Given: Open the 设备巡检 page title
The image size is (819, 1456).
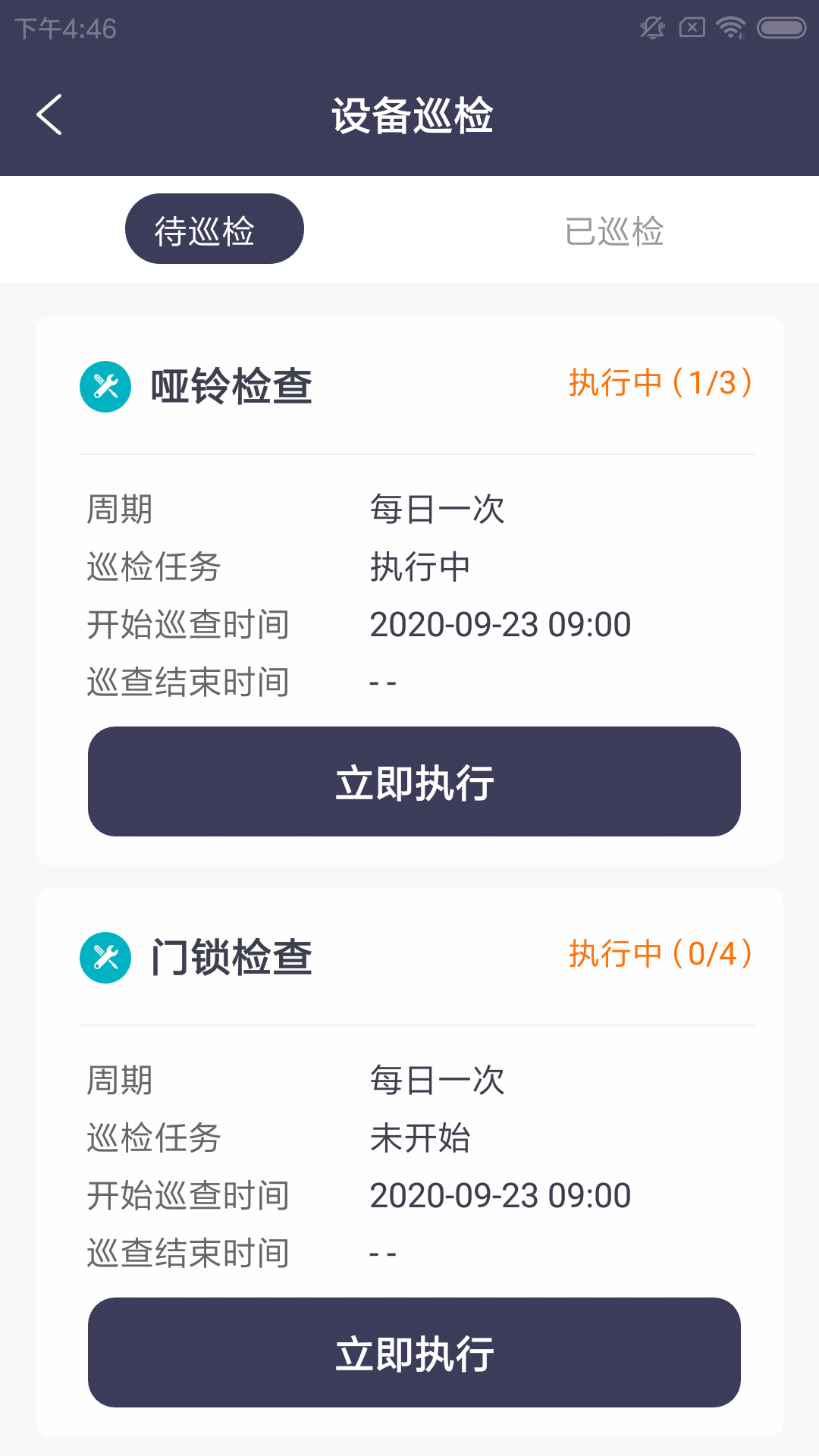Looking at the screenshot, I should [x=409, y=115].
